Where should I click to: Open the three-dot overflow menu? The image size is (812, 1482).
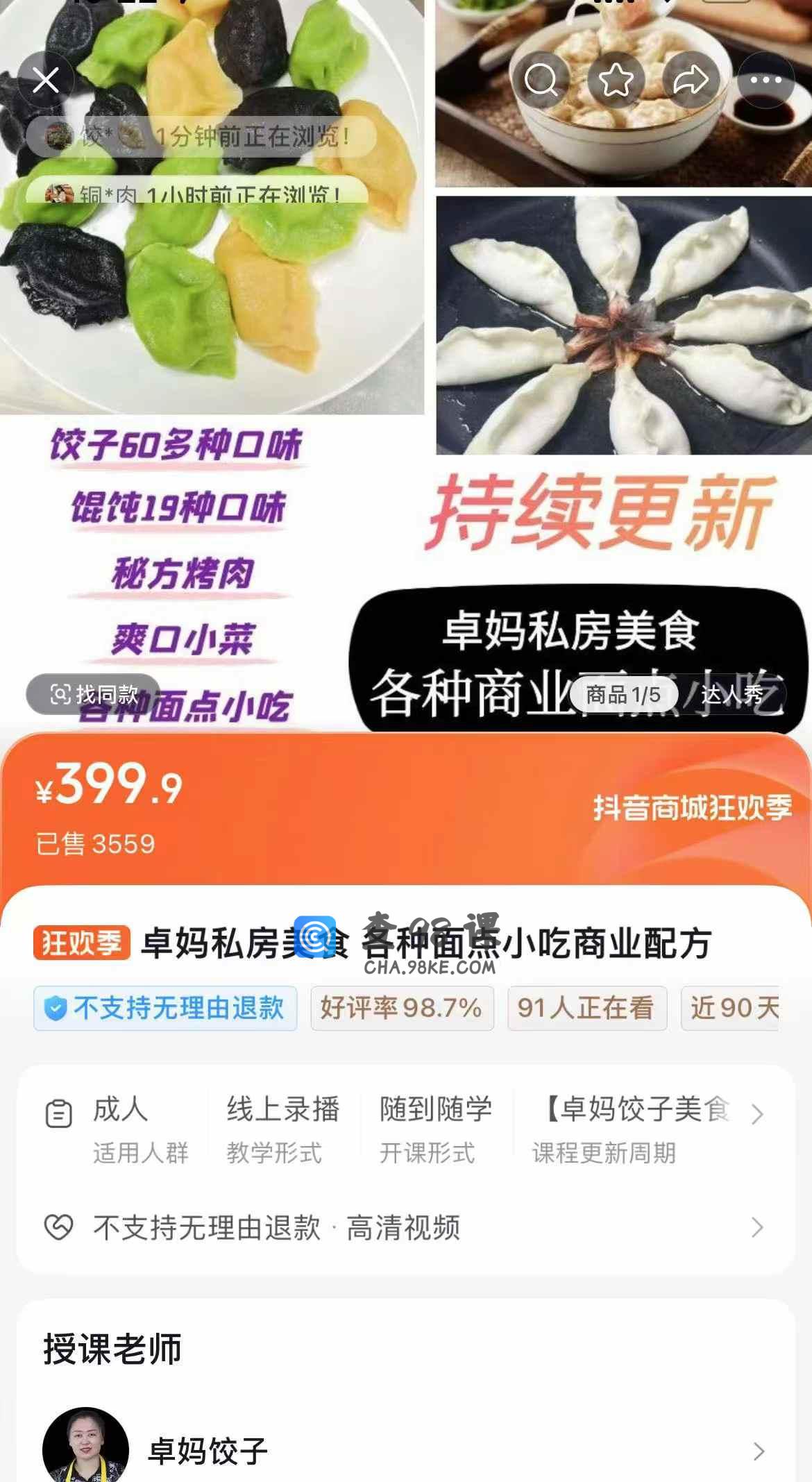(766, 81)
